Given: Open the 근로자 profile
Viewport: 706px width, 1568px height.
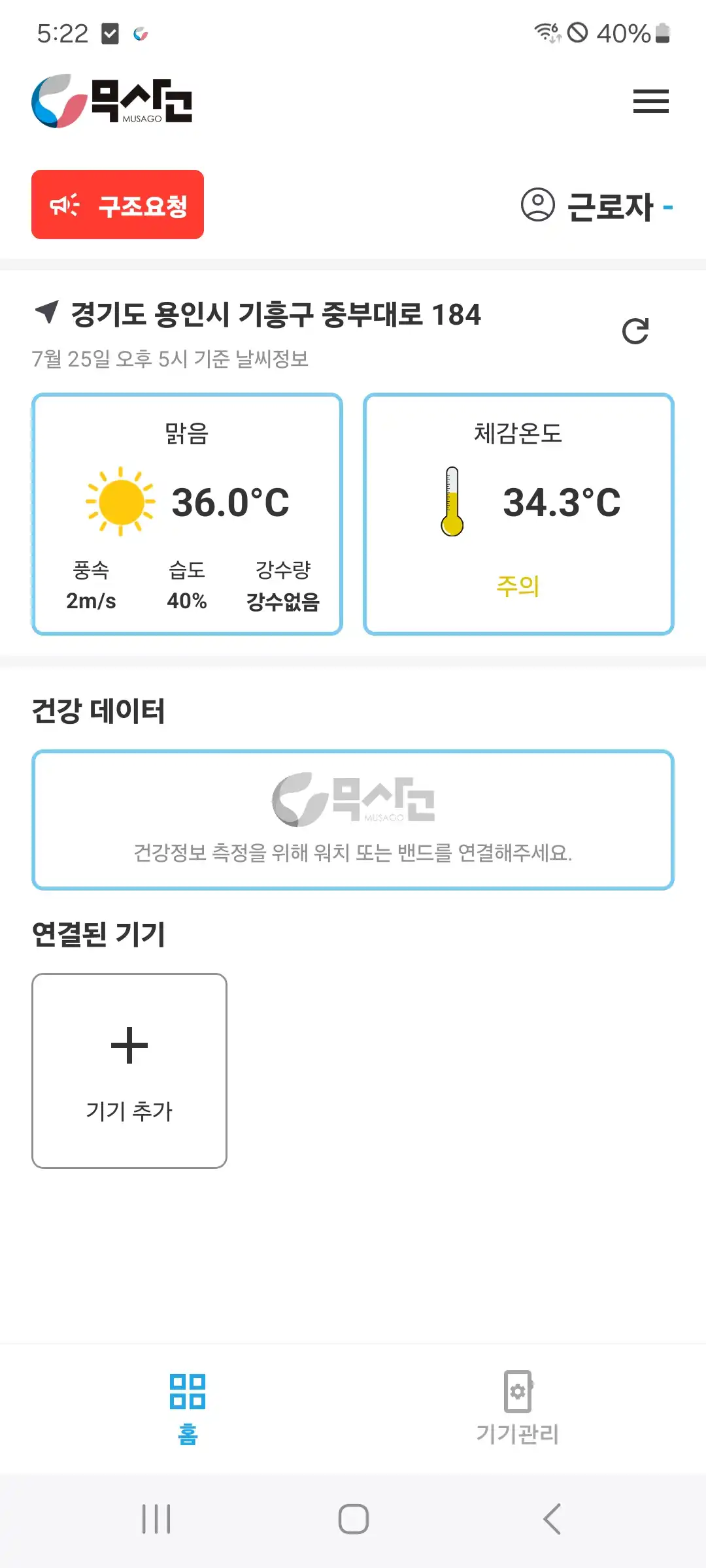Looking at the screenshot, I should 596,206.
